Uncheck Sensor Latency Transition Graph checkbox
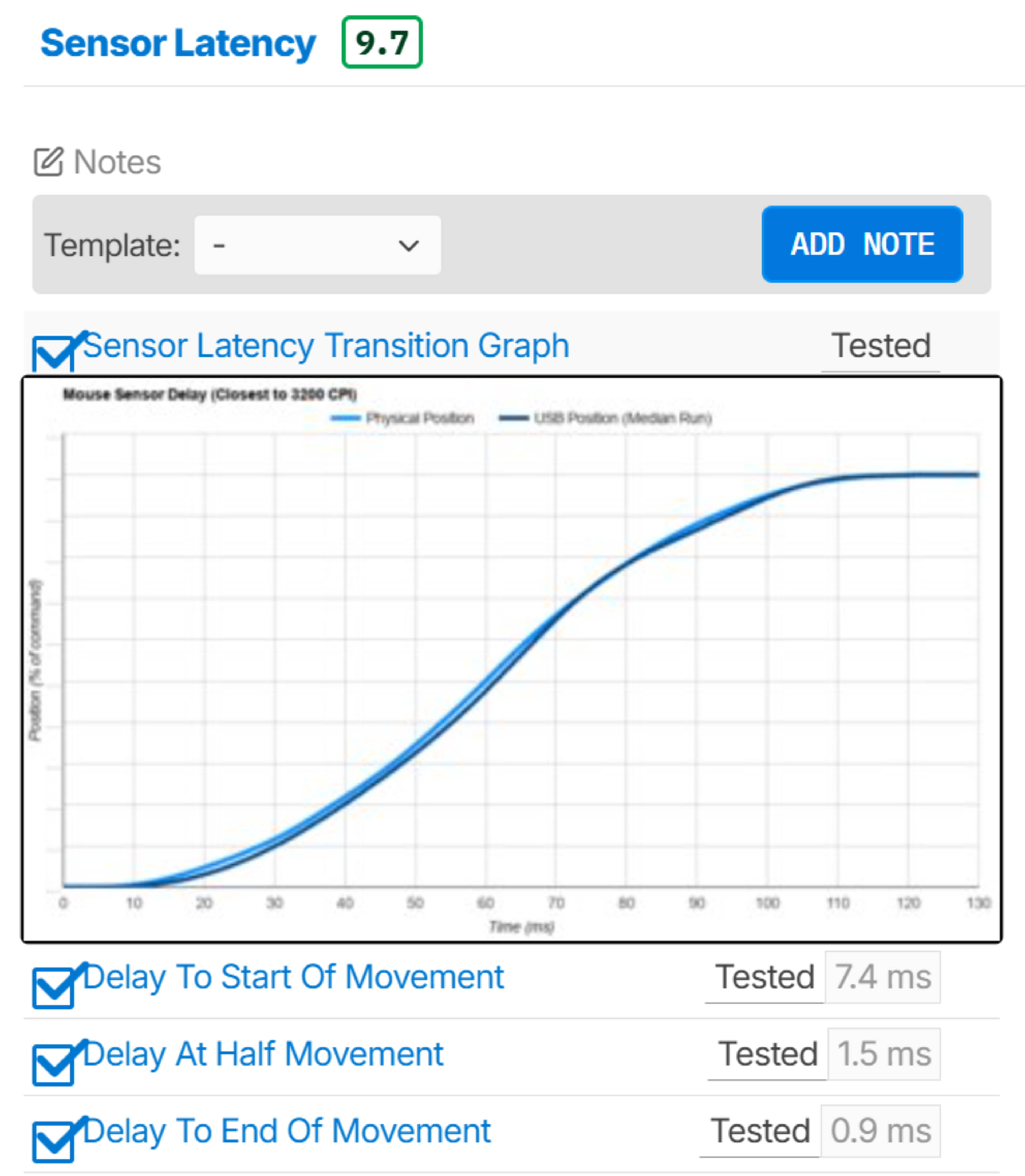 (53, 353)
